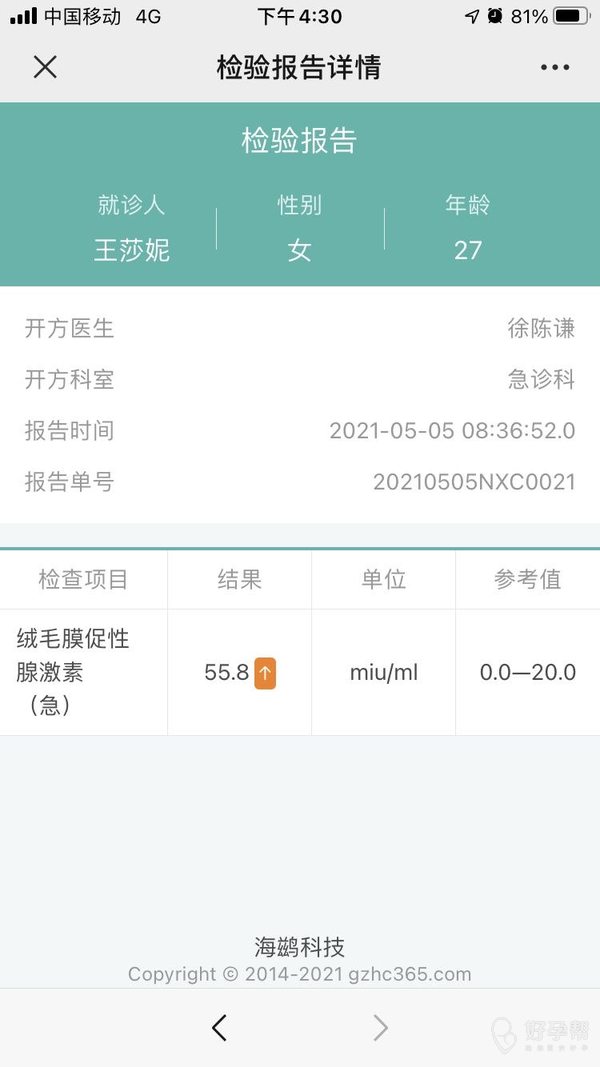
Task: Go forward to the next web page
Action: coord(380,1028)
